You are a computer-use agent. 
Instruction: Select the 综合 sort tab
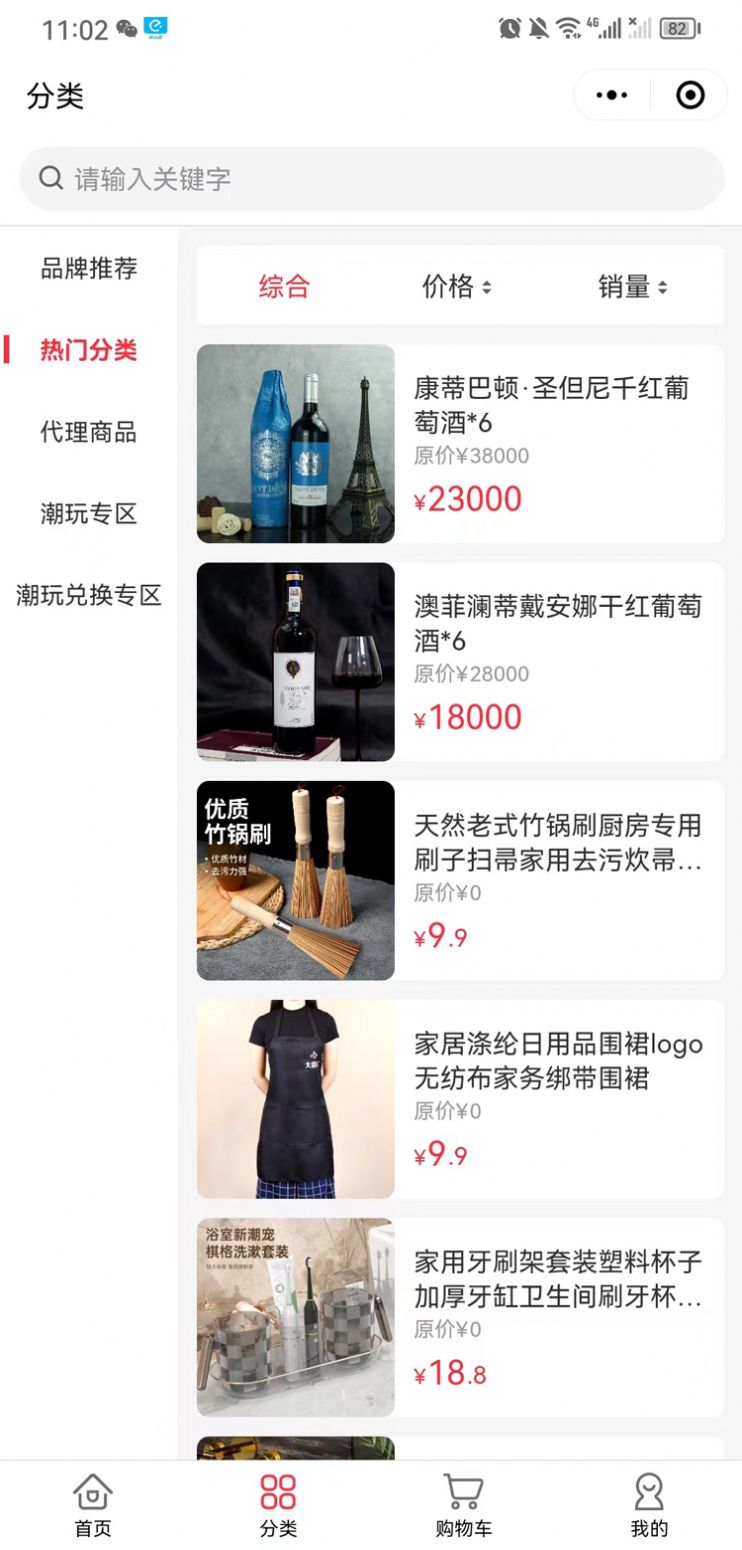tap(283, 286)
